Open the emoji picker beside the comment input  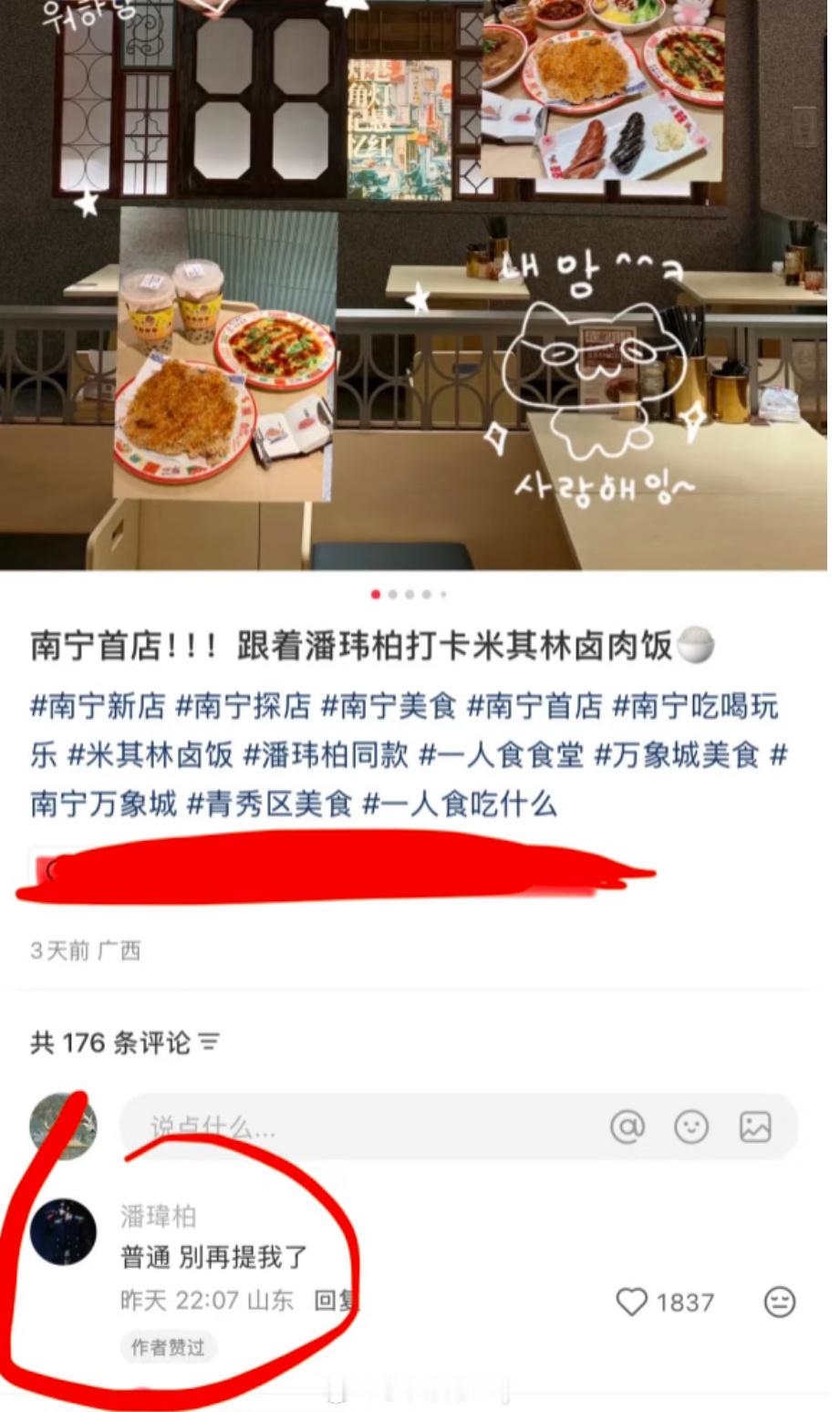[690, 1126]
